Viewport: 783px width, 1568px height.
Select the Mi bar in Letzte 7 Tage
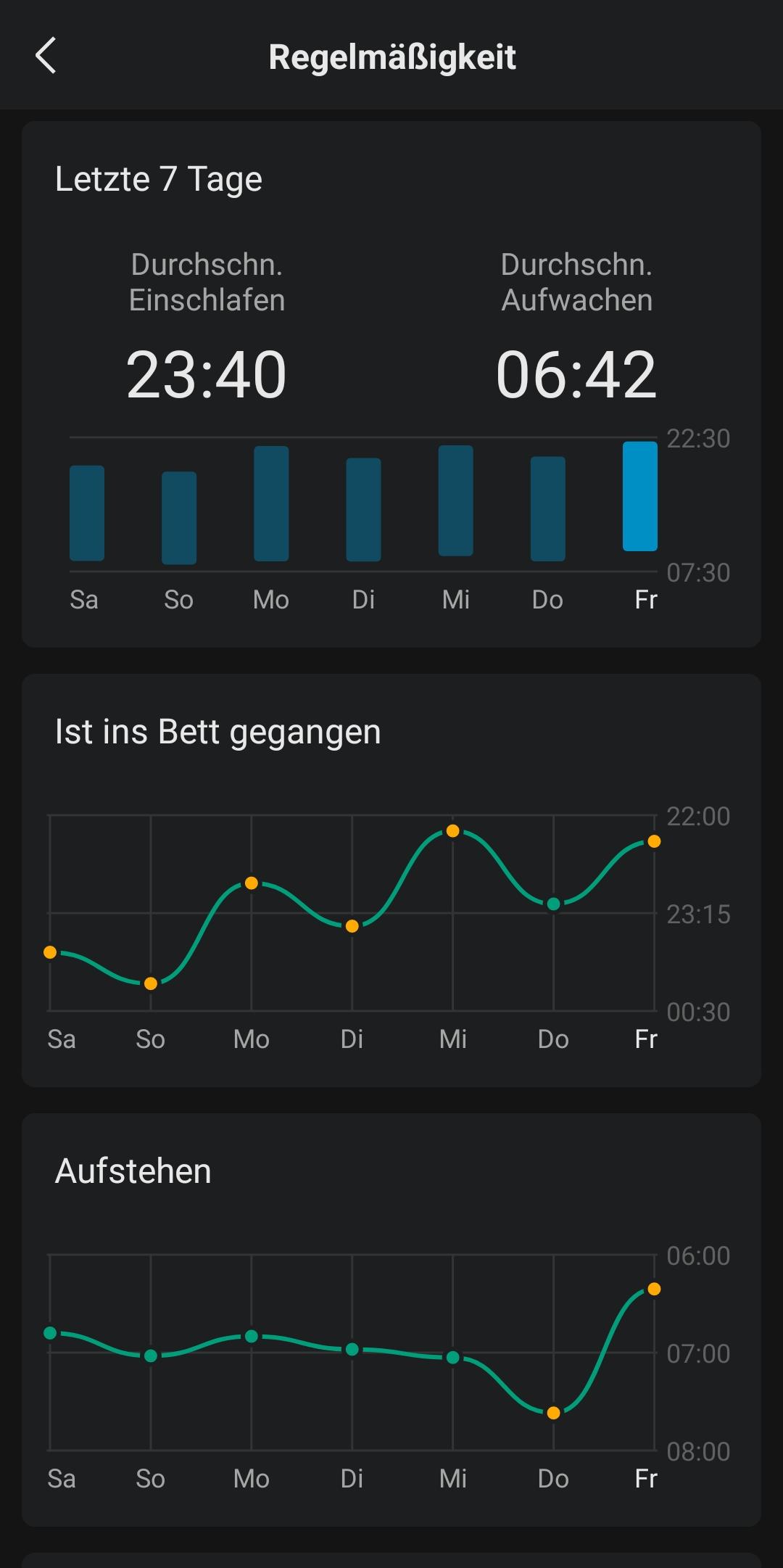coord(456,500)
